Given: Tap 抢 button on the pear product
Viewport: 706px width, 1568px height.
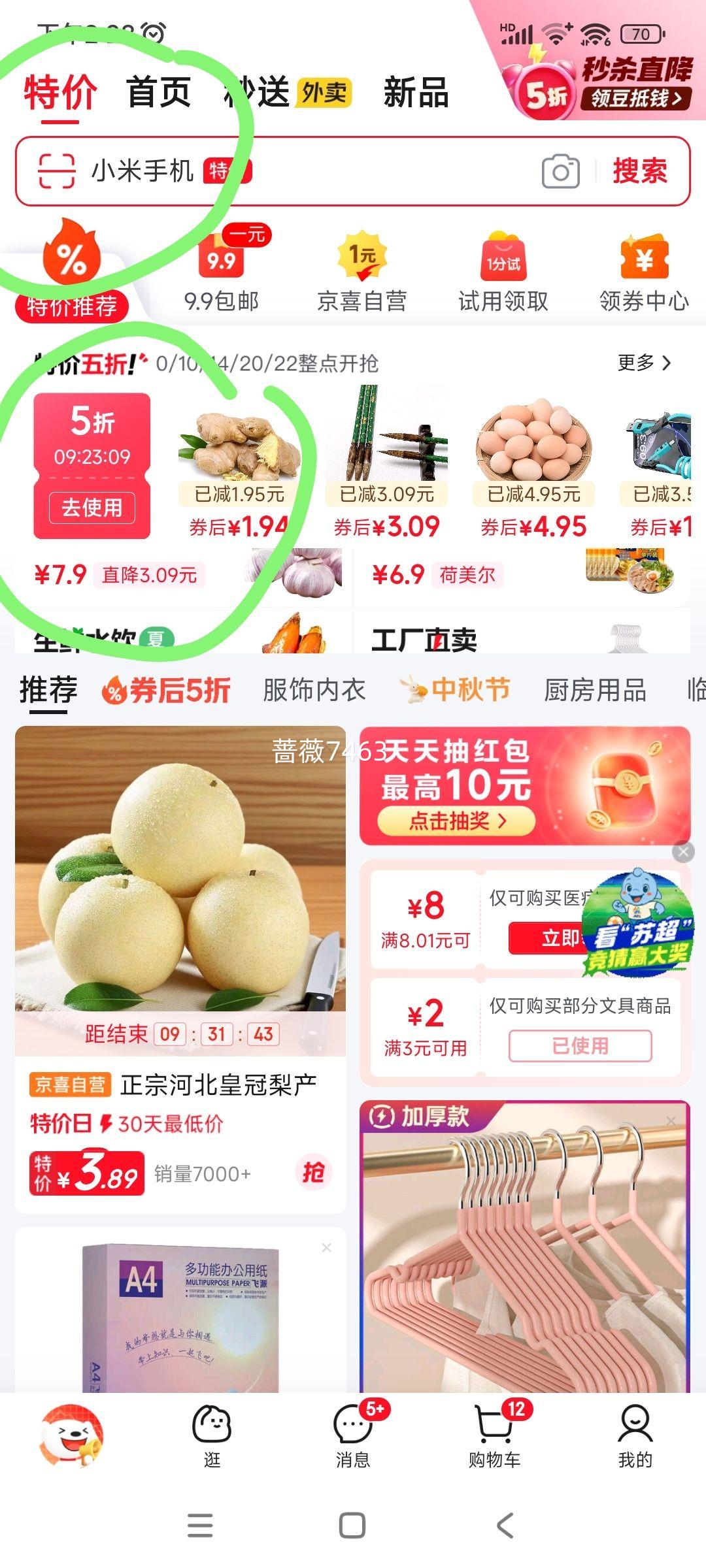Looking at the screenshot, I should [x=314, y=1173].
